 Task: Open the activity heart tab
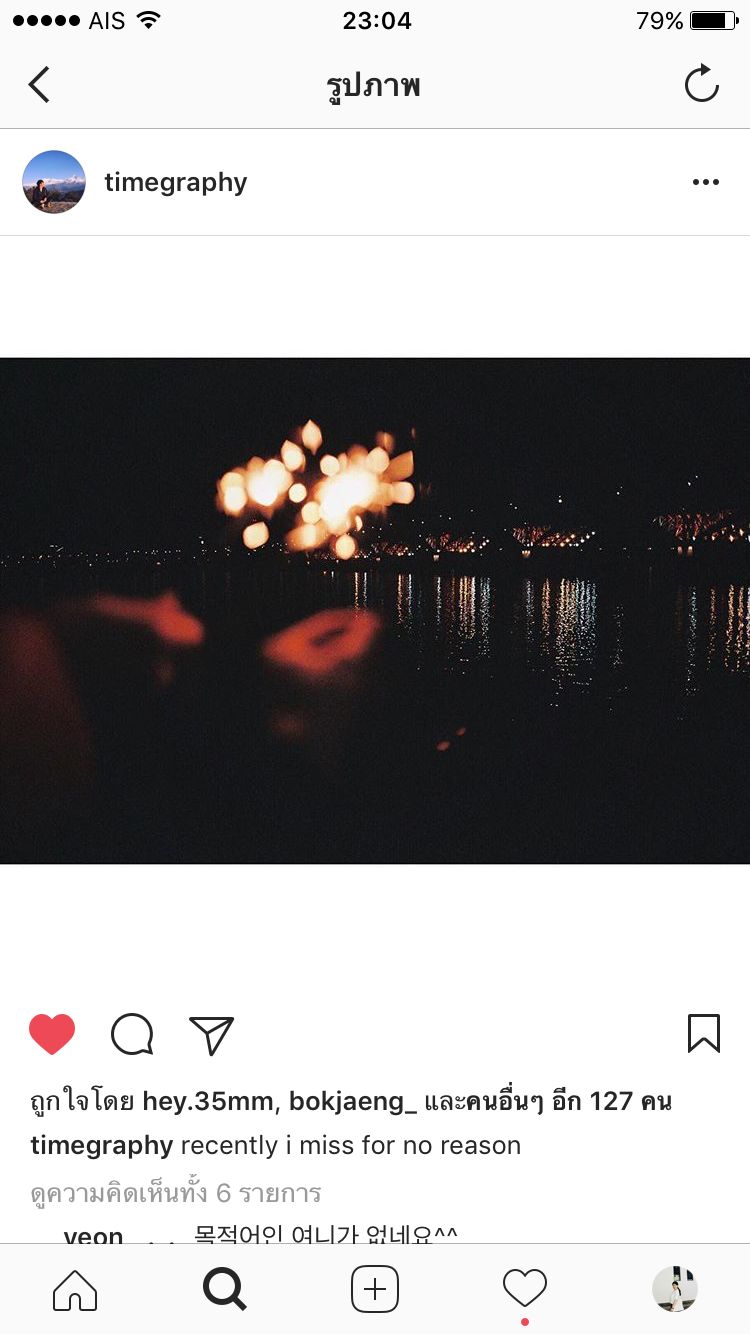point(525,1288)
